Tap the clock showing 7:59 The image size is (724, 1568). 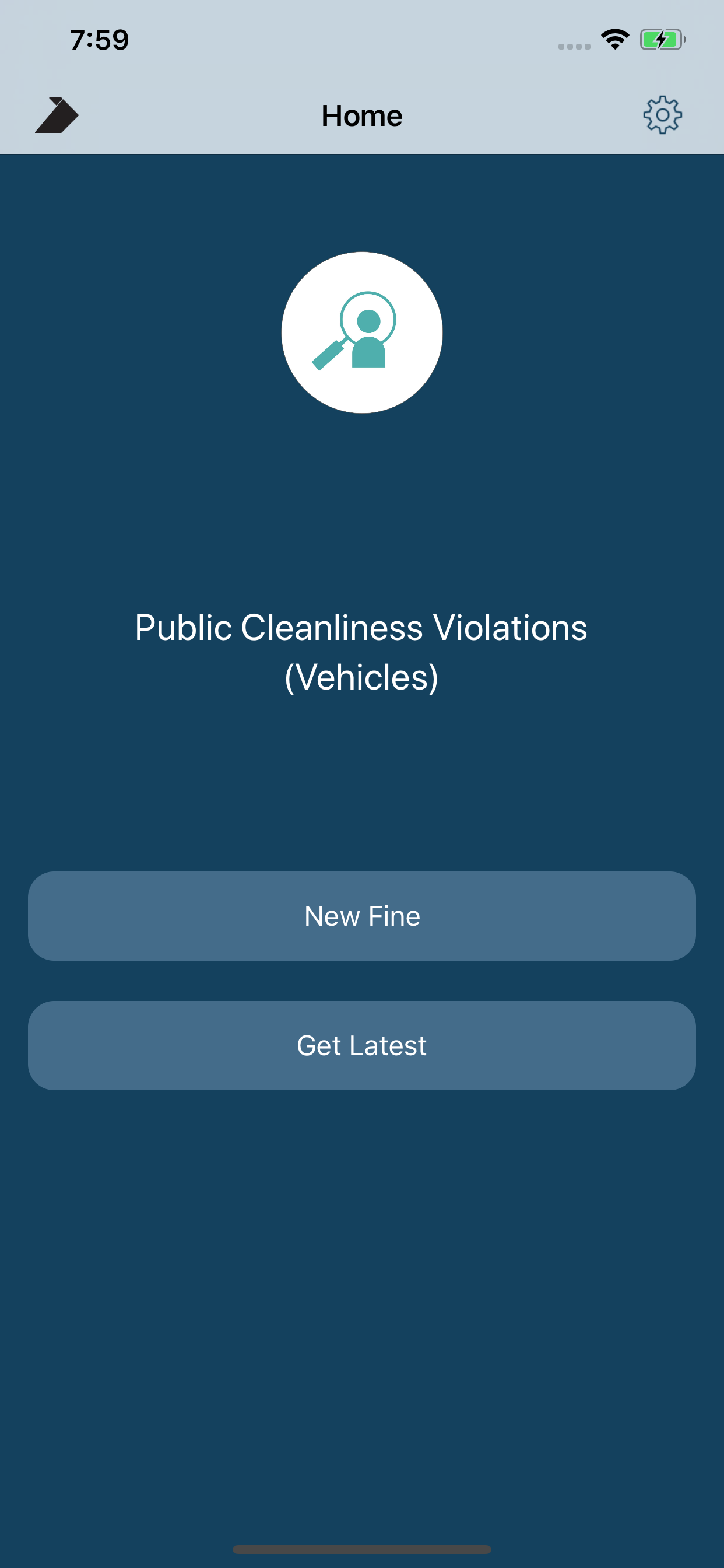tap(99, 39)
